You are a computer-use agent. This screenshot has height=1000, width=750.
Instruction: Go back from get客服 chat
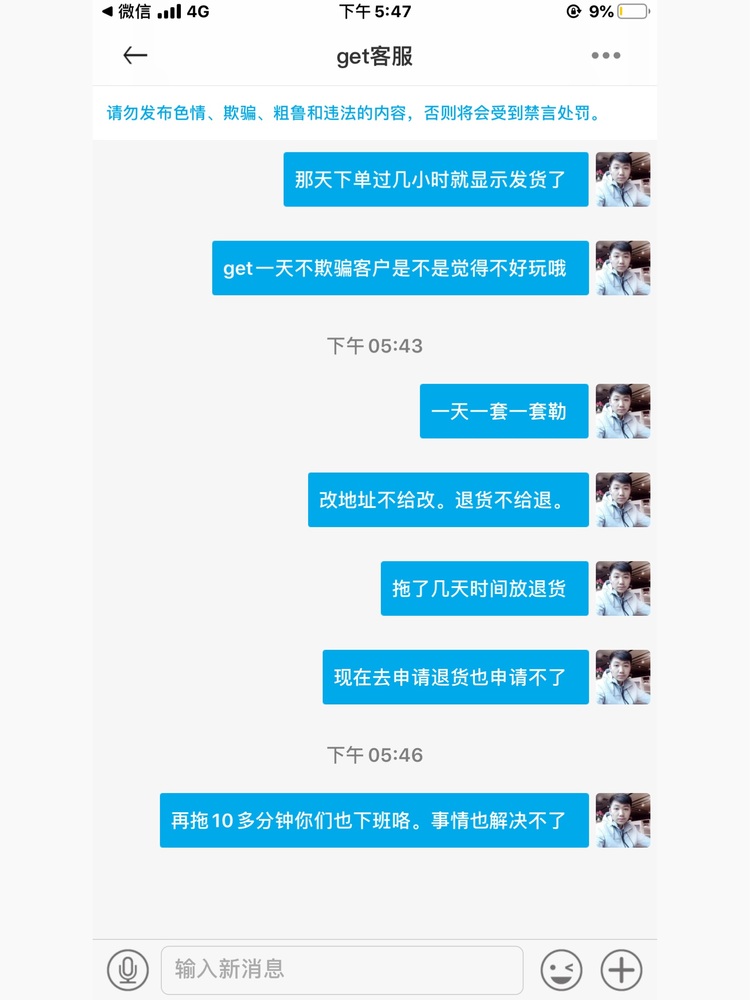coord(135,56)
